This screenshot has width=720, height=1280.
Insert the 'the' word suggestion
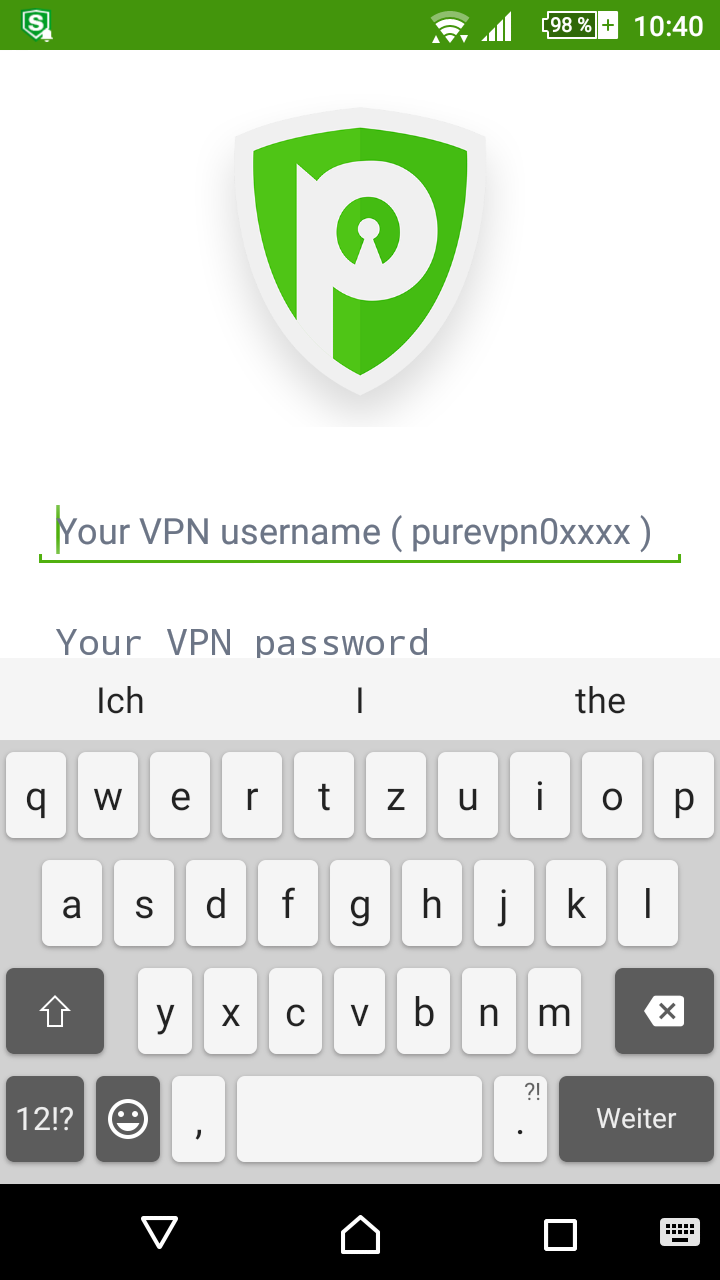pos(600,700)
